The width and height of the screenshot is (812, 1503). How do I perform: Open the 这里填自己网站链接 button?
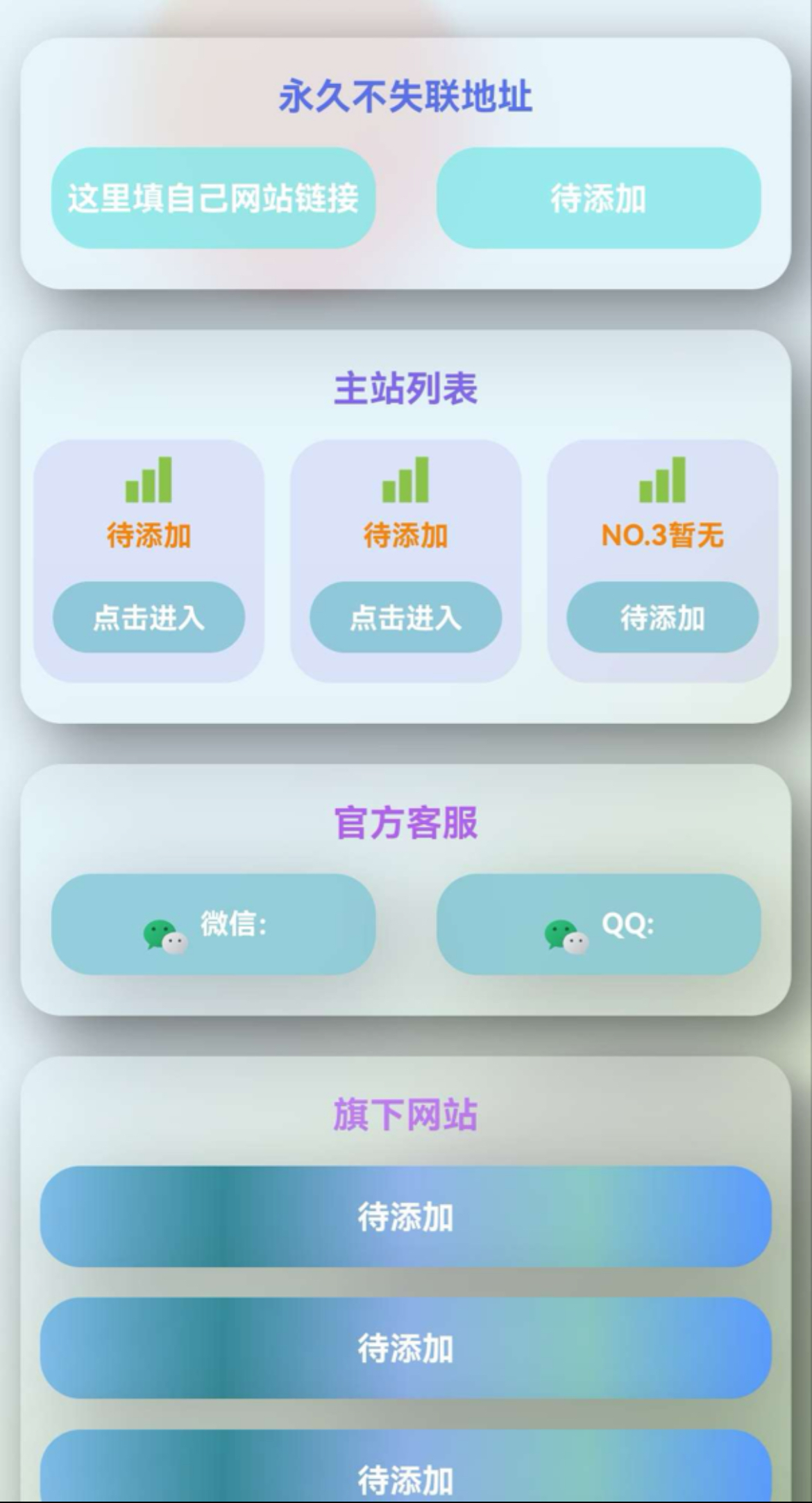coord(213,198)
